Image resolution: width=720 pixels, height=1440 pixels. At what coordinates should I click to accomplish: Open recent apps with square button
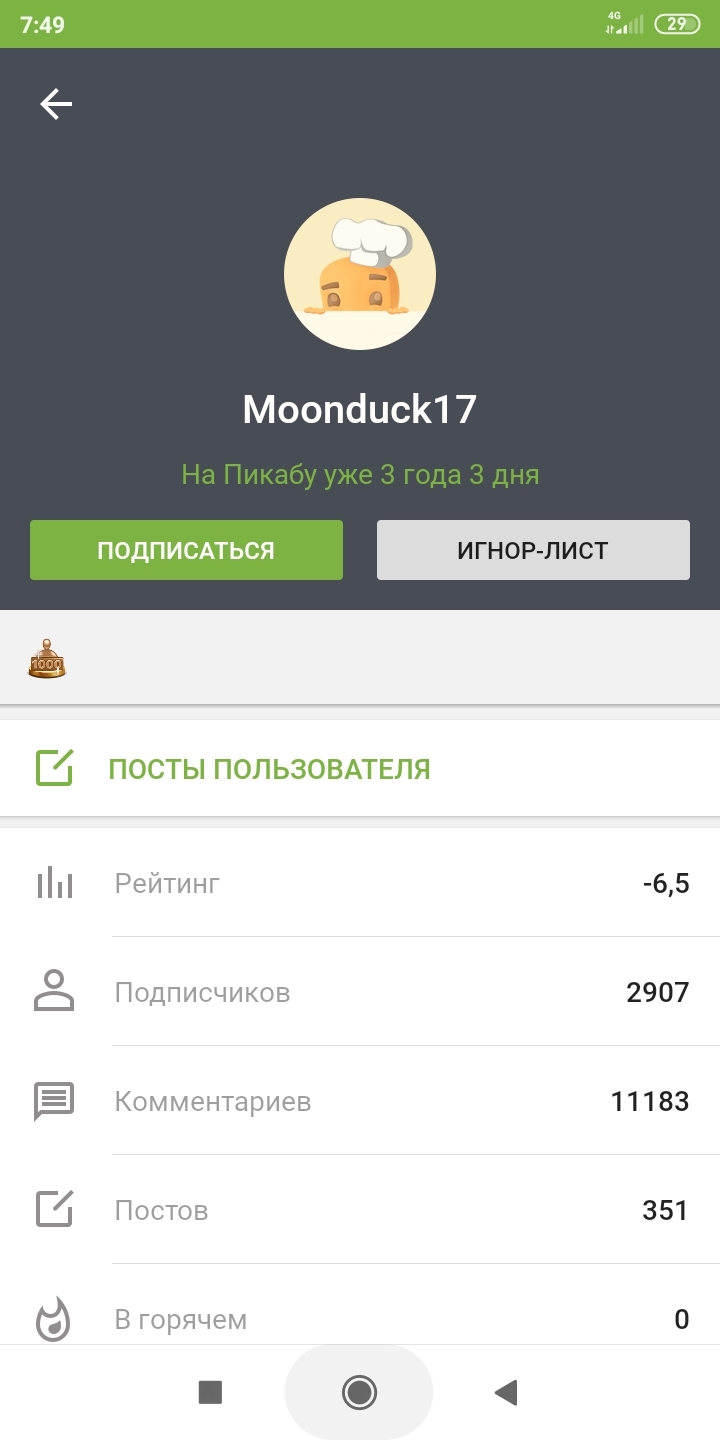pos(210,1392)
